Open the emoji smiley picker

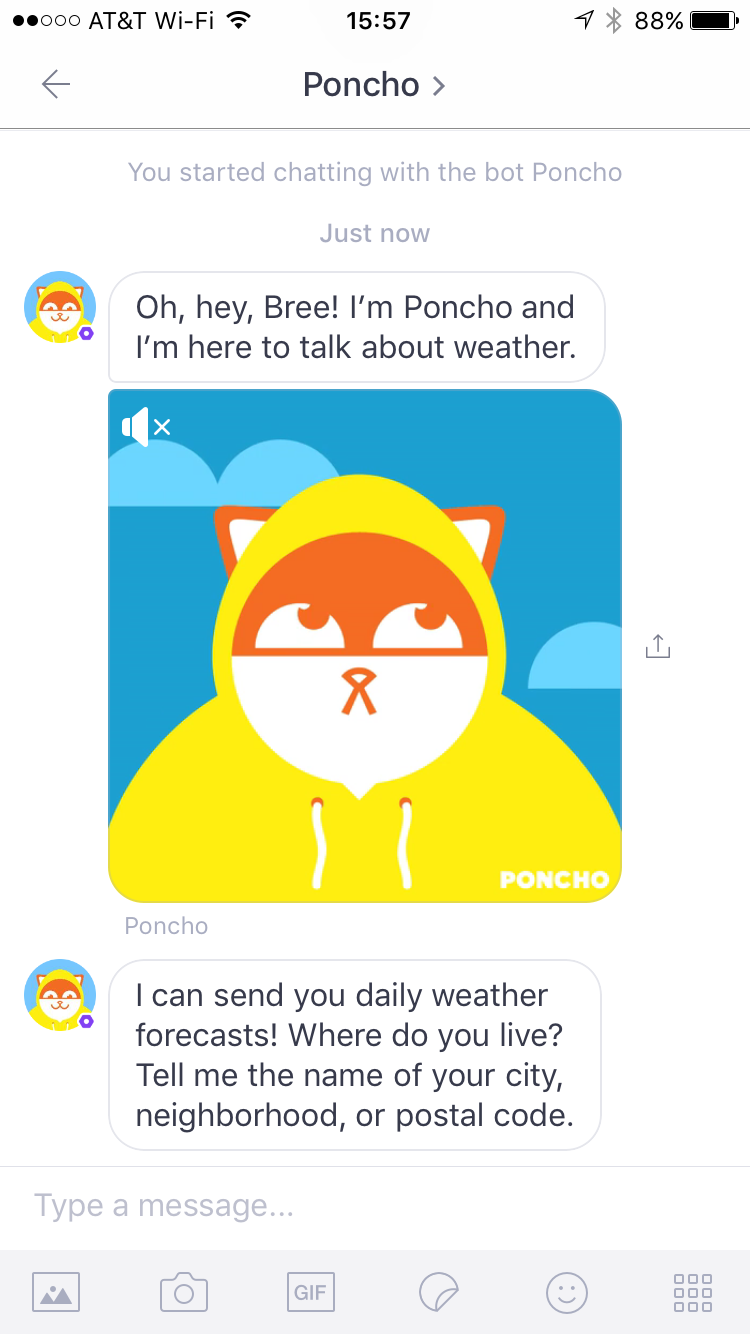(x=566, y=1292)
